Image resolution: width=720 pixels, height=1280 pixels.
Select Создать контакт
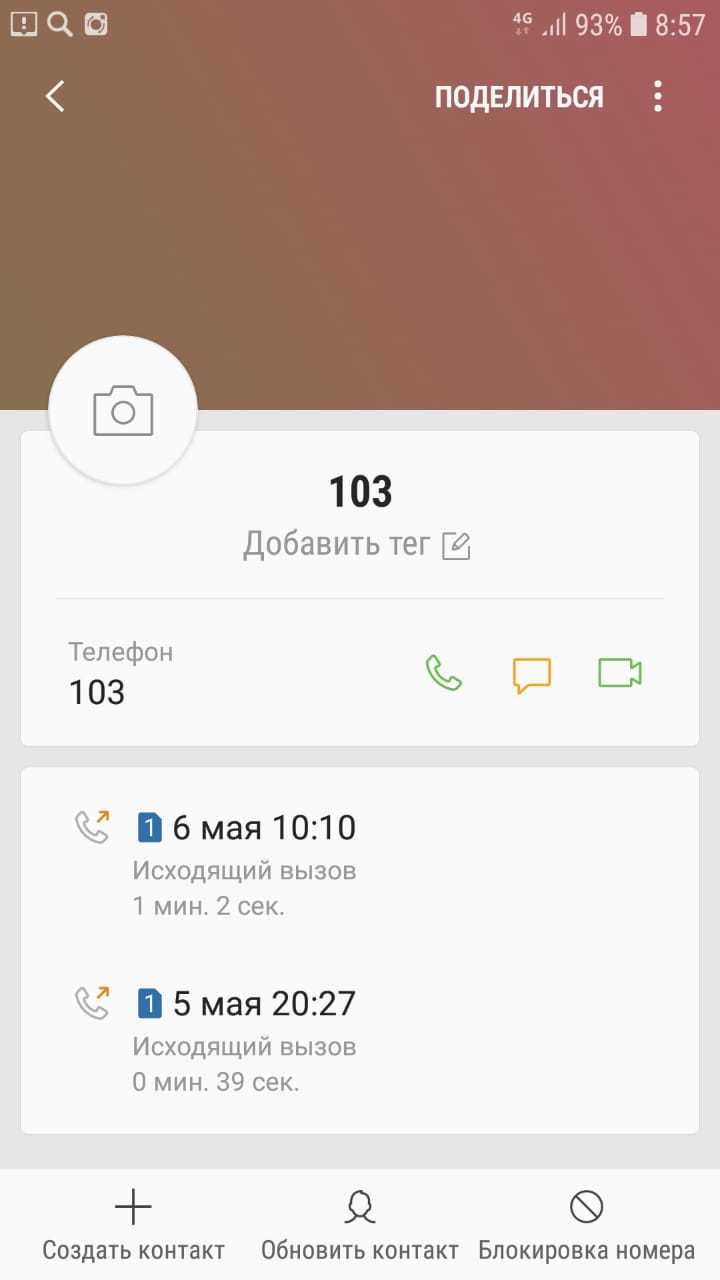coord(133,1226)
